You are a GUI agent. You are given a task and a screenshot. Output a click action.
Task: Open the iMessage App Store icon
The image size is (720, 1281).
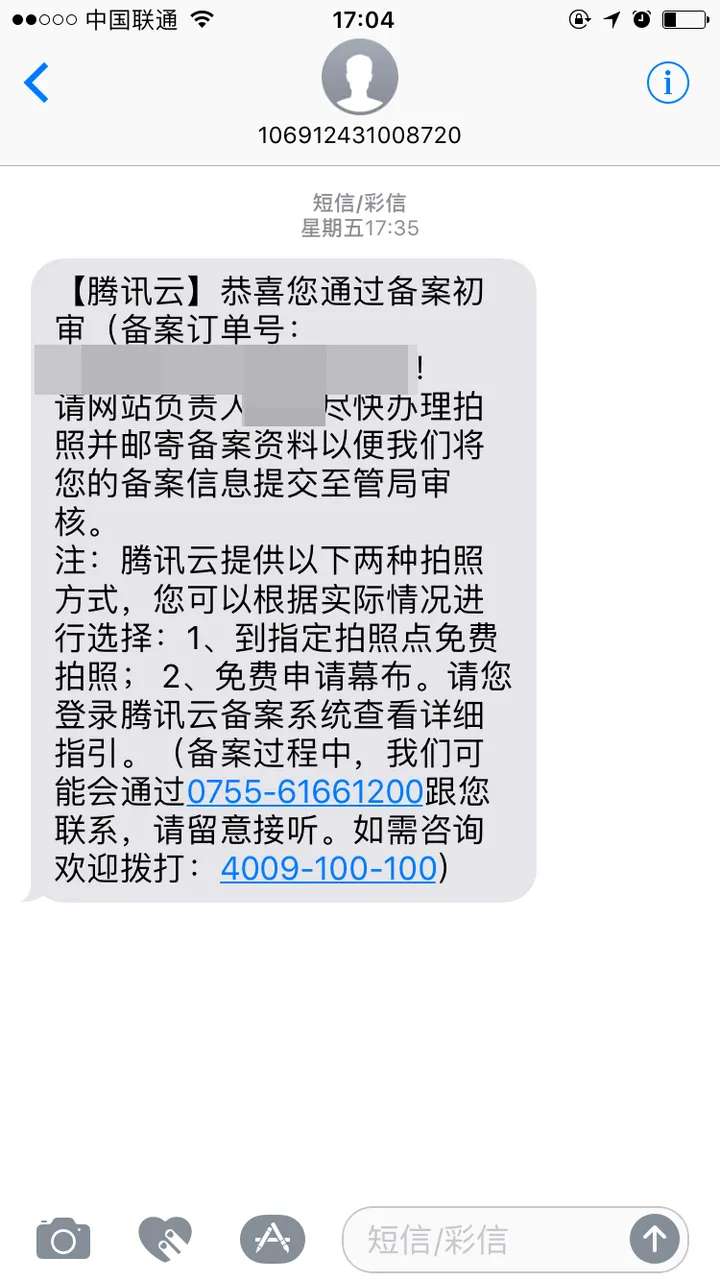pyautogui.click(x=272, y=1238)
